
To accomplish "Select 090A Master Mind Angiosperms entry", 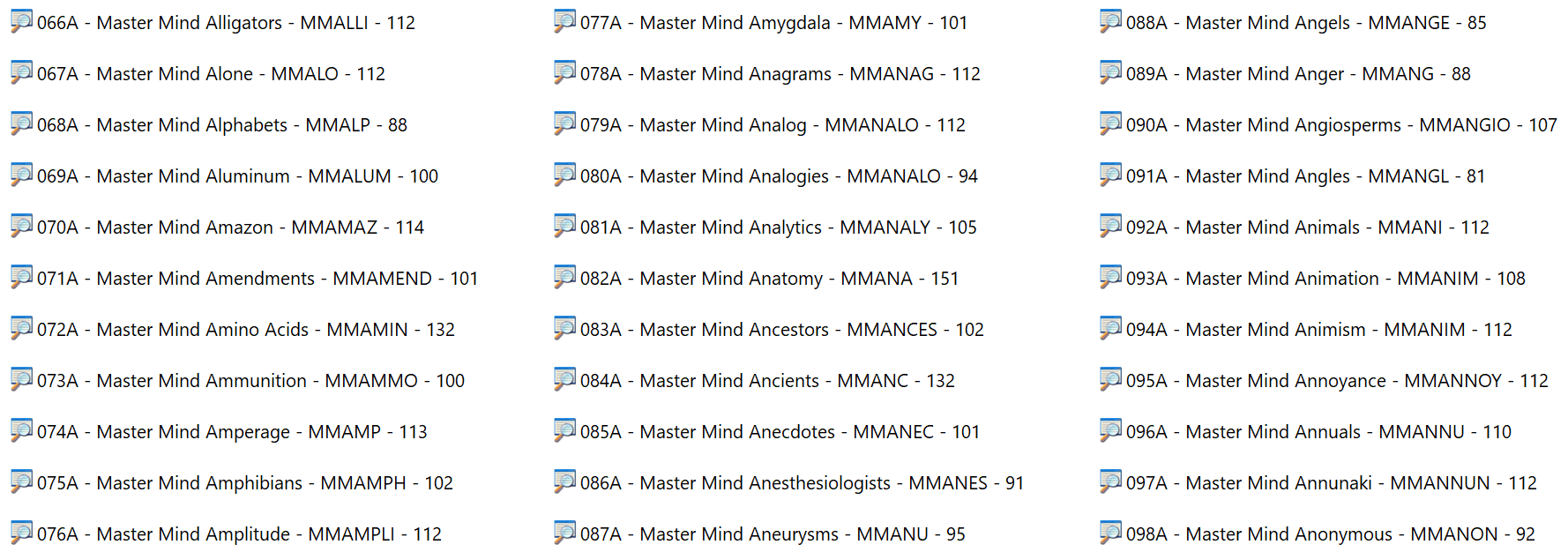I will click(x=1340, y=125).
